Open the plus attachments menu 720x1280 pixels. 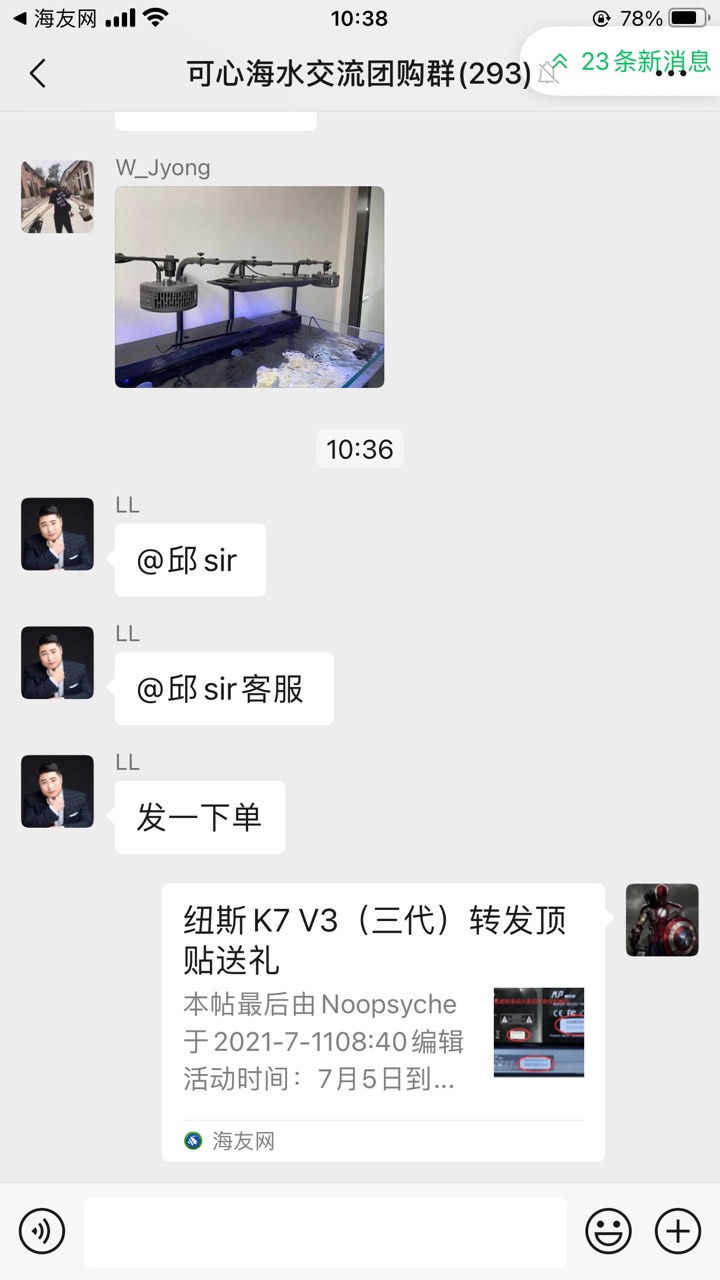click(x=678, y=1231)
